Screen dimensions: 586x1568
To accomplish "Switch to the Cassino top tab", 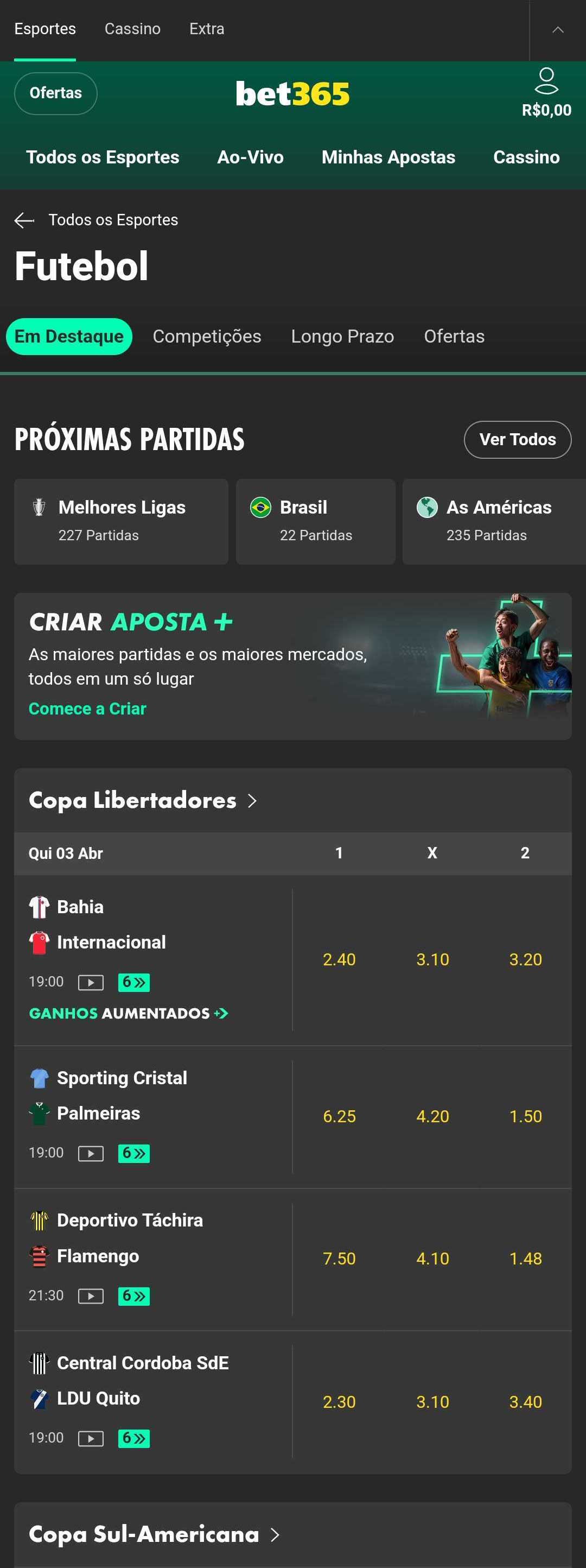I will [x=132, y=29].
